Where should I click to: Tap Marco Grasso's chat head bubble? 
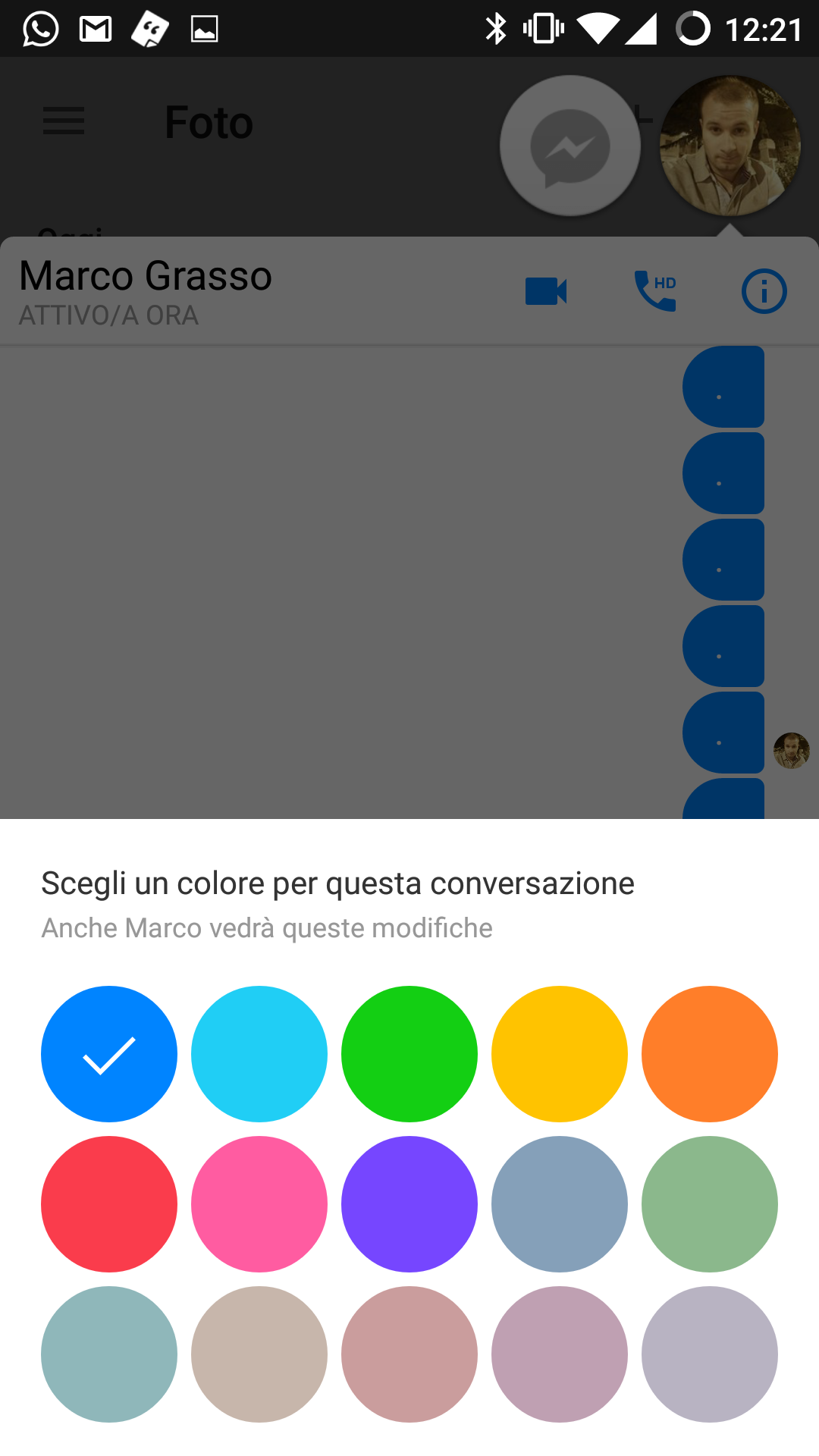click(730, 146)
